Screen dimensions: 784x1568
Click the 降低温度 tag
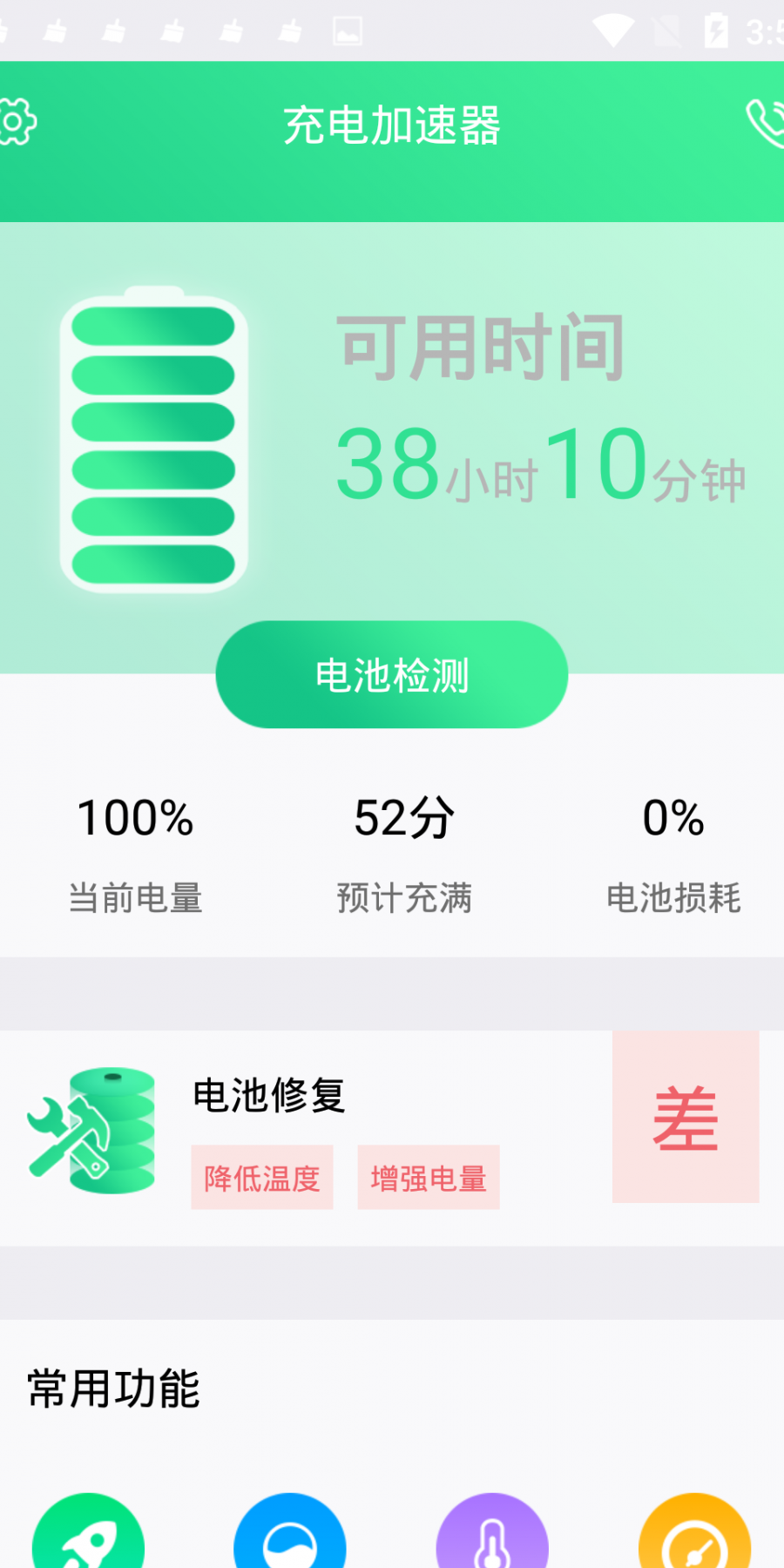coord(261,1177)
